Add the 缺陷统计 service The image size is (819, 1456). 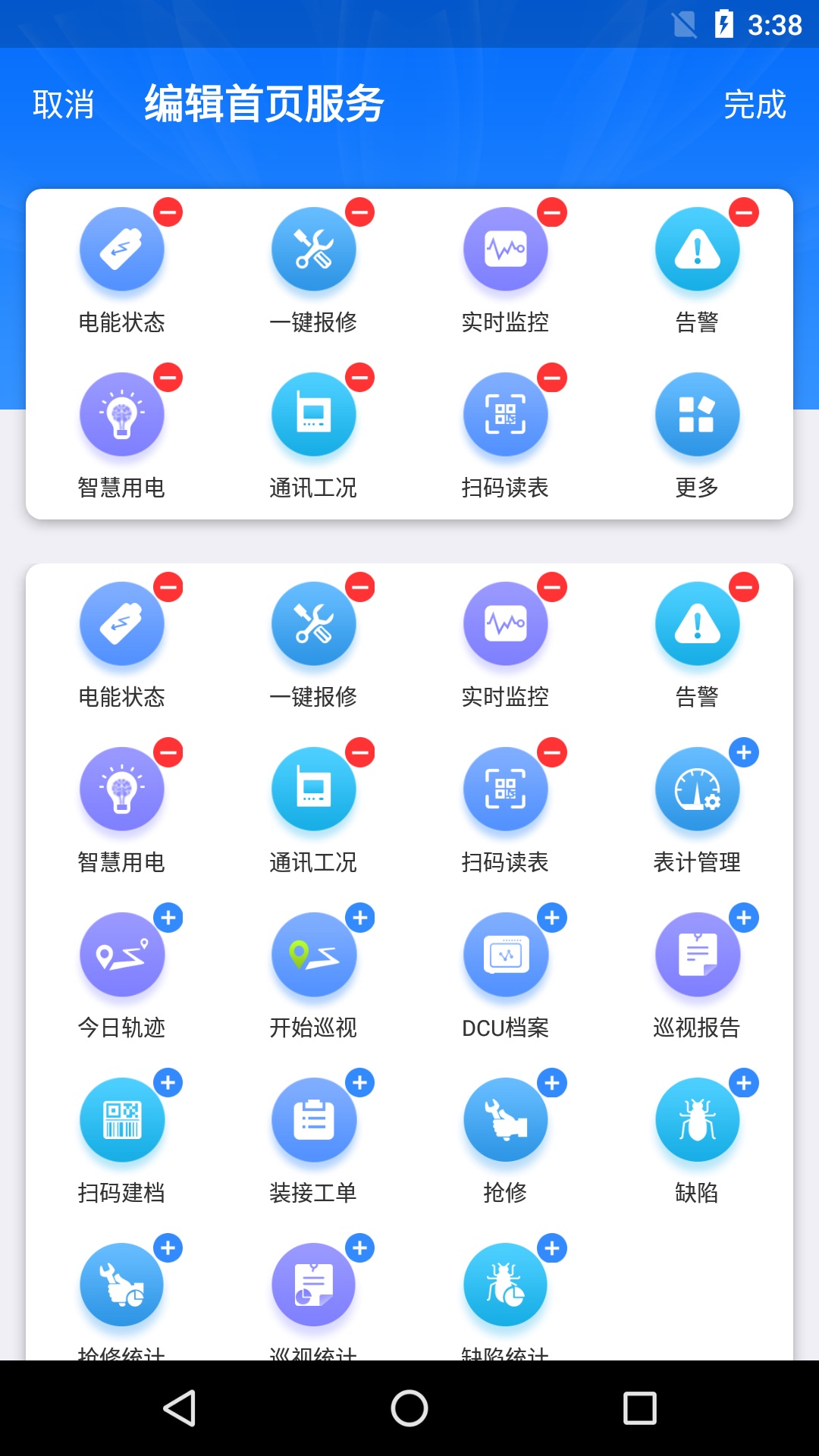point(552,1248)
